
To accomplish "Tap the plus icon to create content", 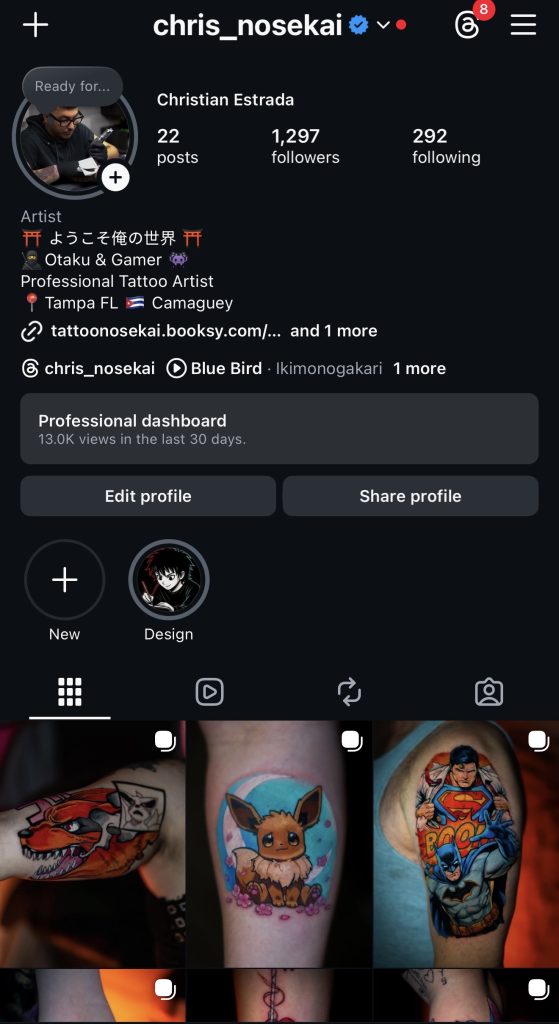I will click(35, 25).
